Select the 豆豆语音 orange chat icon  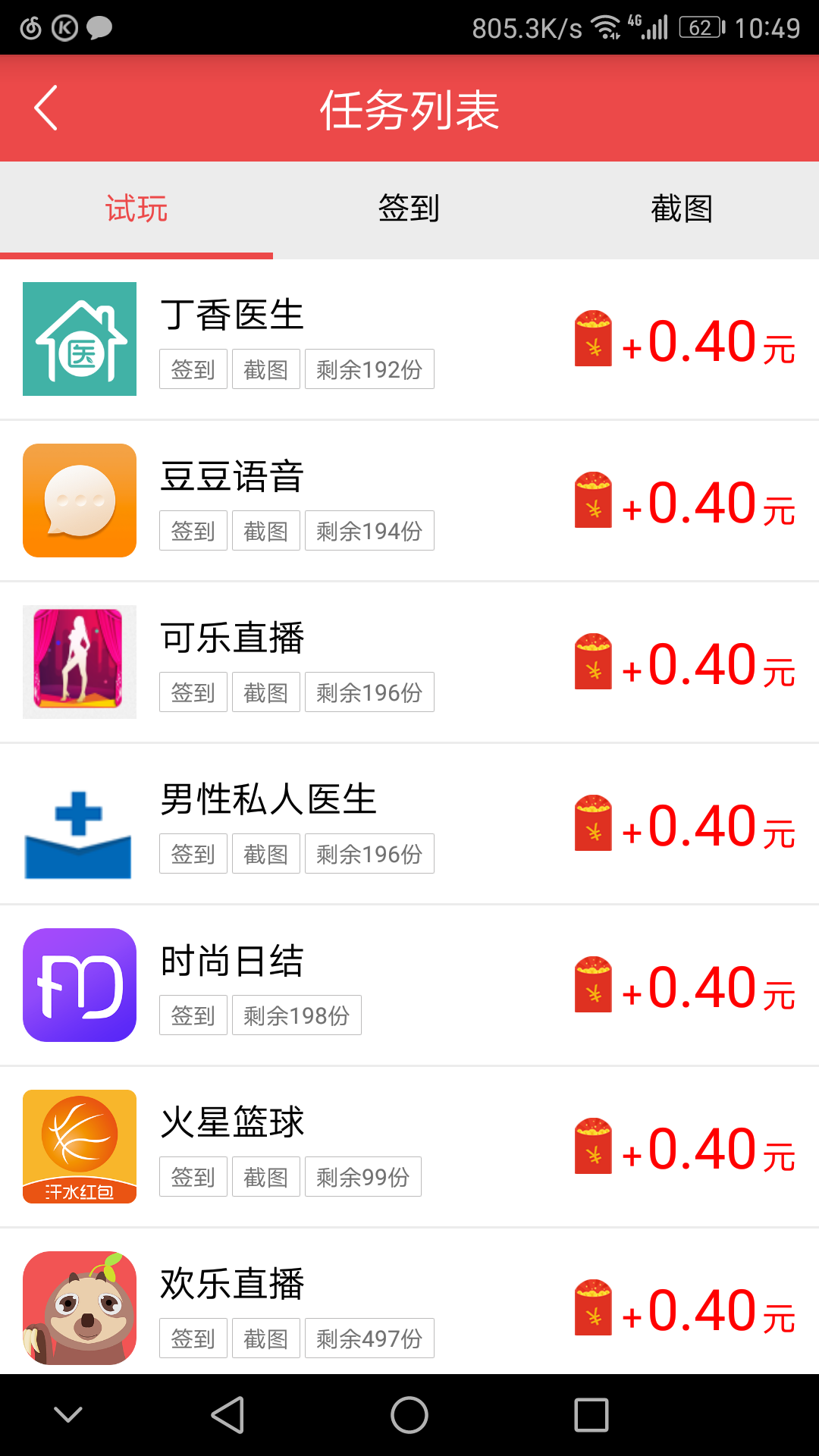(79, 500)
